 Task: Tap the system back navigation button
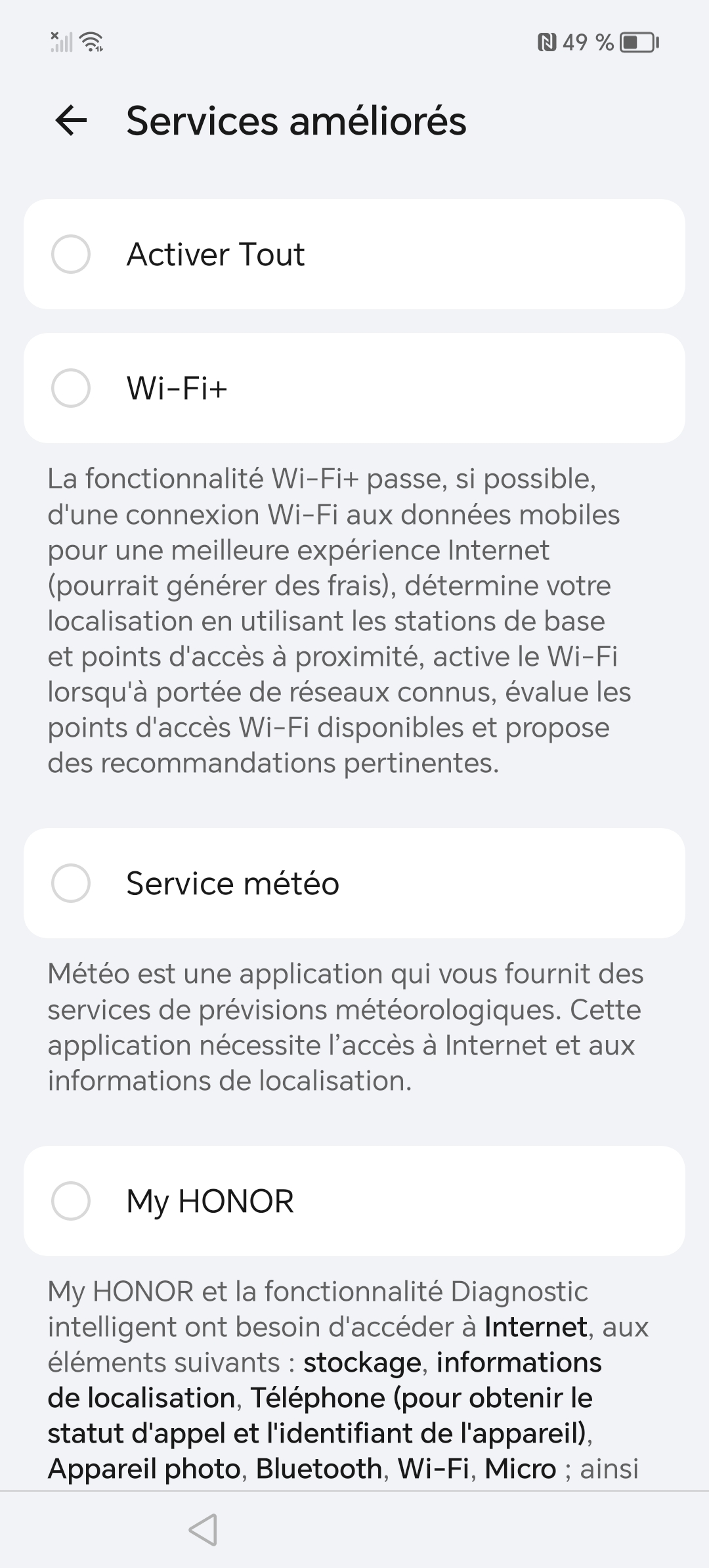[203, 1530]
